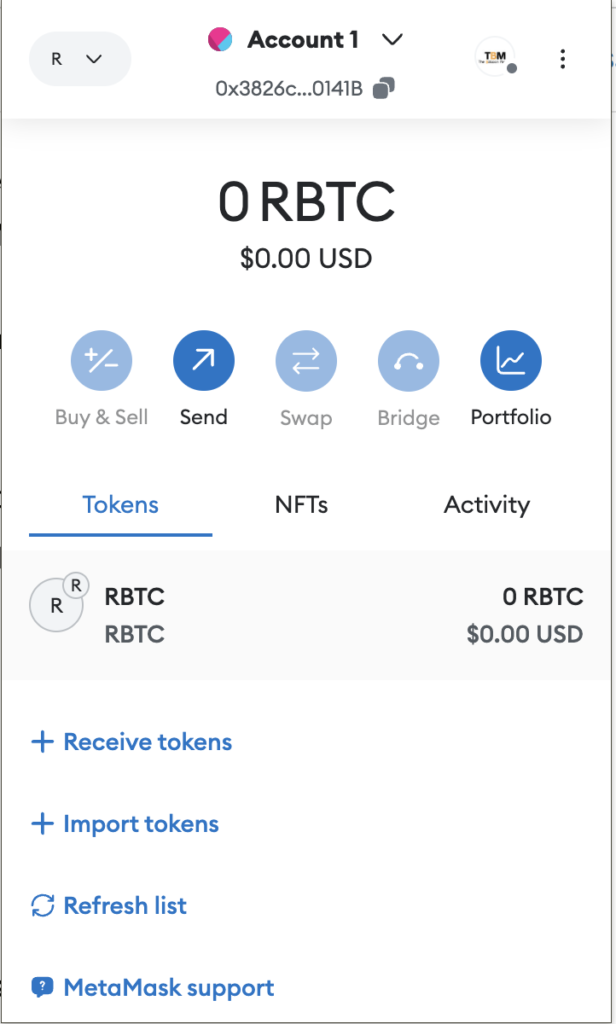
Task: Switch to the Activity tab
Action: [487, 505]
